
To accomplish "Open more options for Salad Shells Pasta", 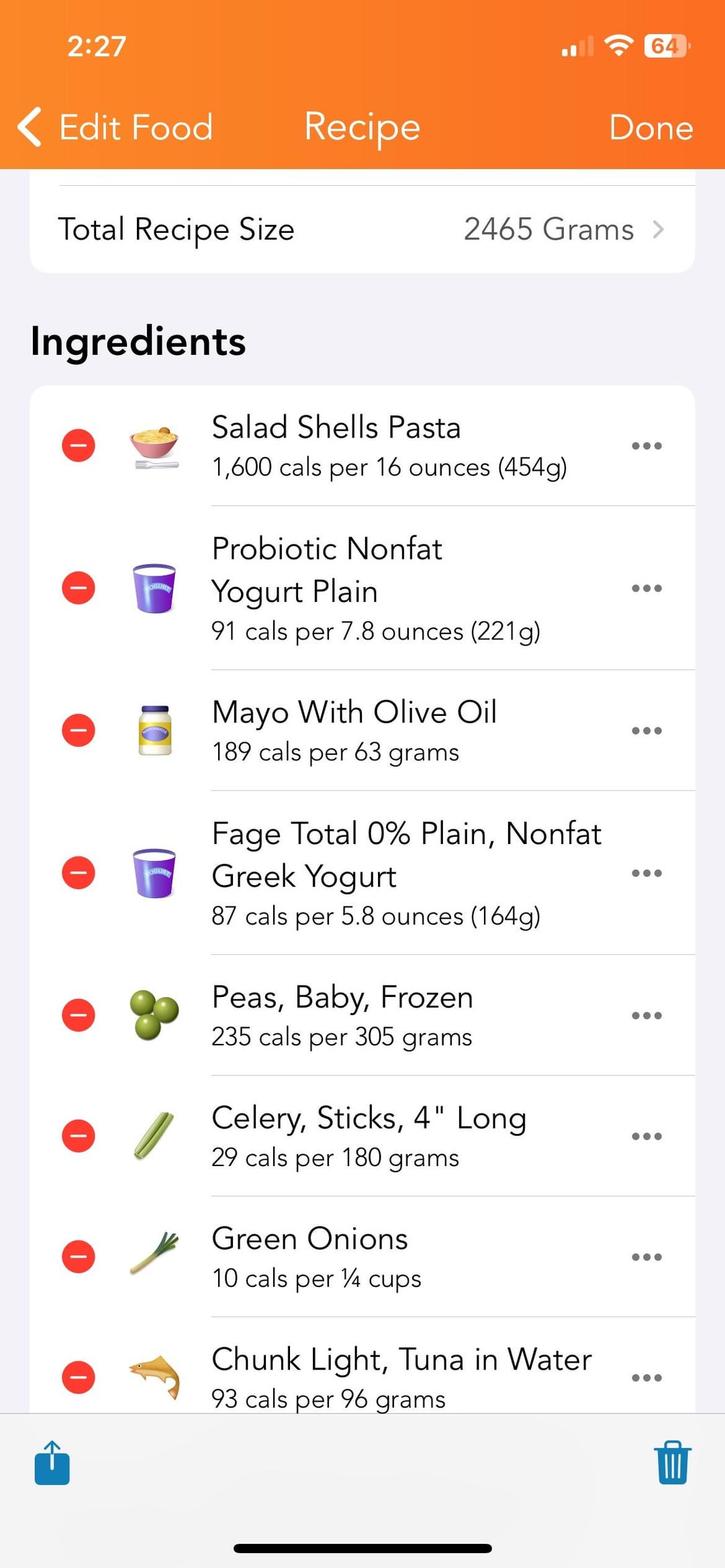I will (646, 446).
